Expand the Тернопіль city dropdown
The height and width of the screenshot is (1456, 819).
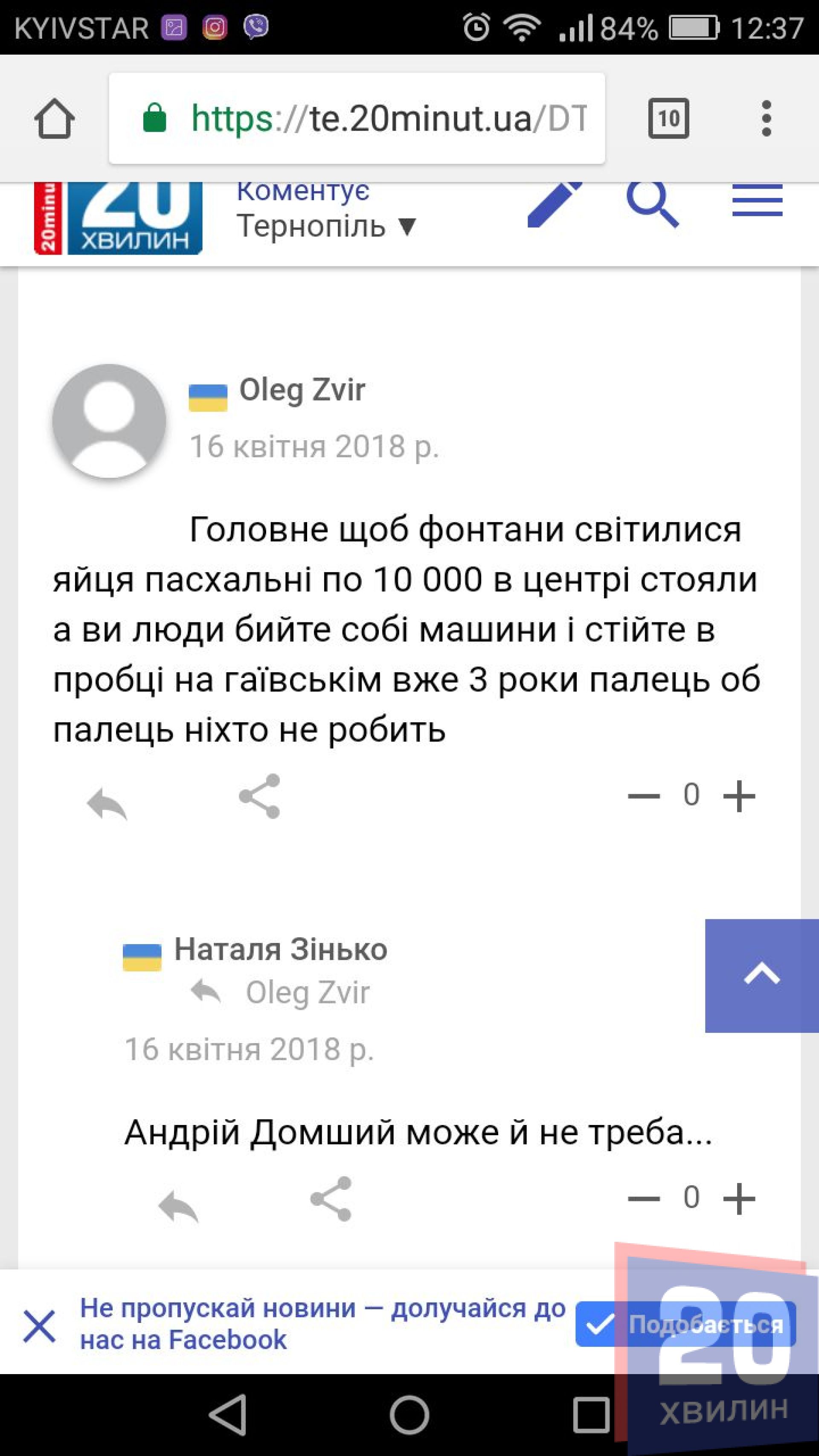[x=326, y=227]
